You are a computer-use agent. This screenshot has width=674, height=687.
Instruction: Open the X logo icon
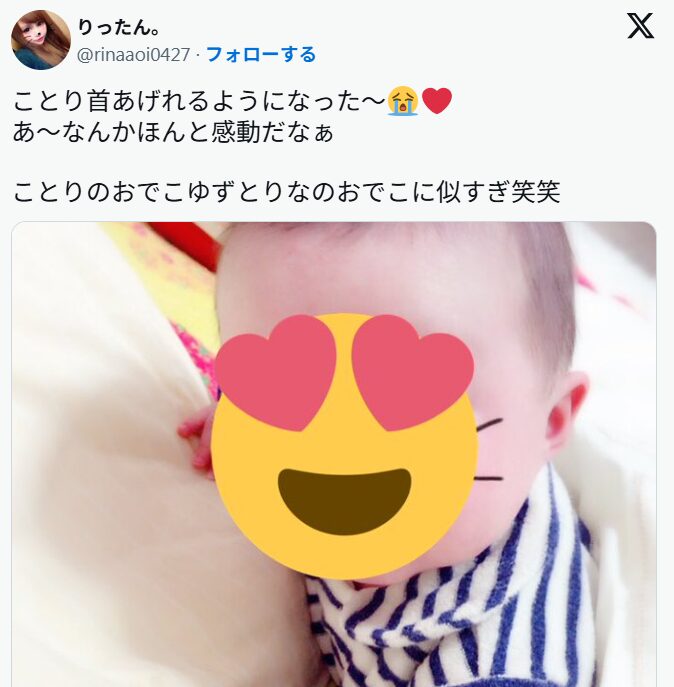[x=640, y=27]
